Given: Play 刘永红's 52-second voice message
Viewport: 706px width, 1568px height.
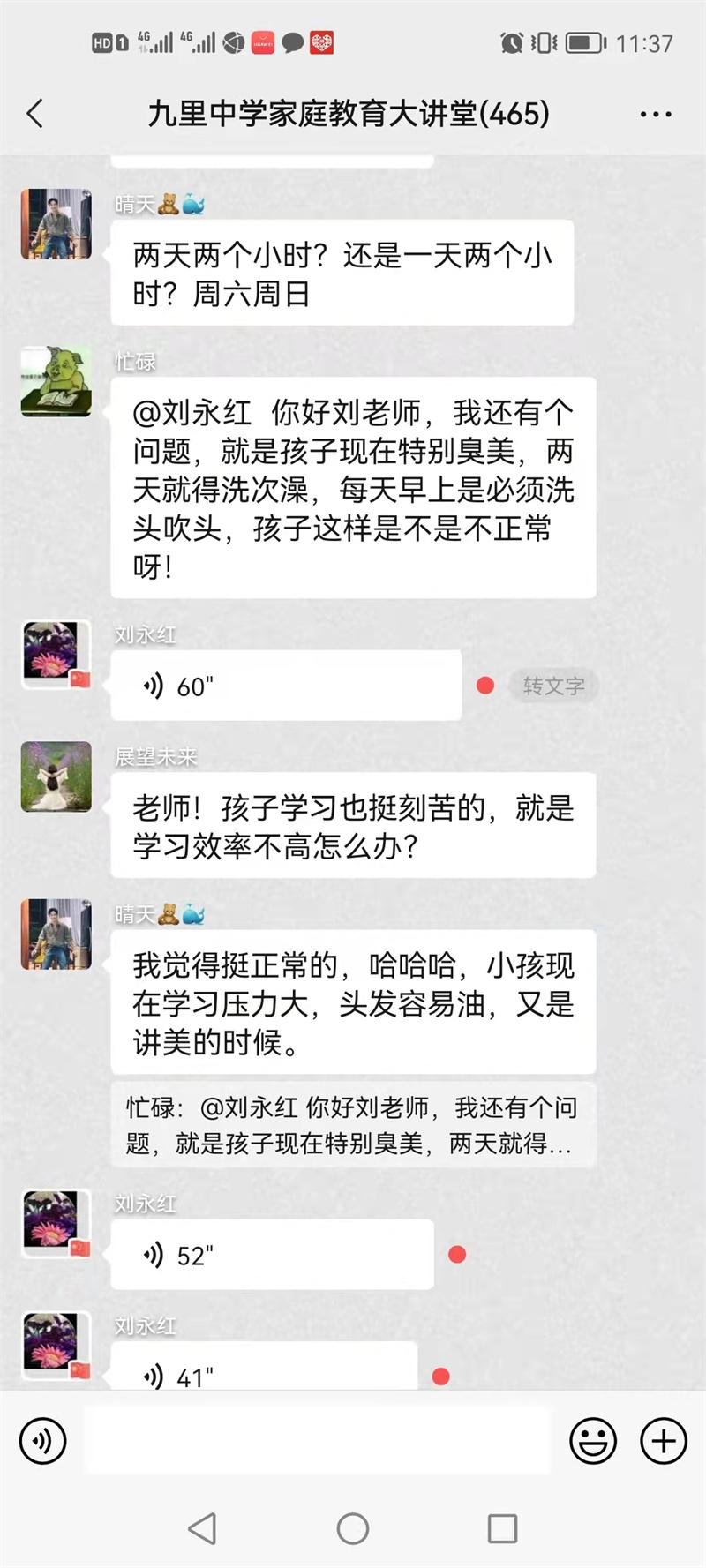Looking at the screenshot, I should click(x=272, y=1254).
